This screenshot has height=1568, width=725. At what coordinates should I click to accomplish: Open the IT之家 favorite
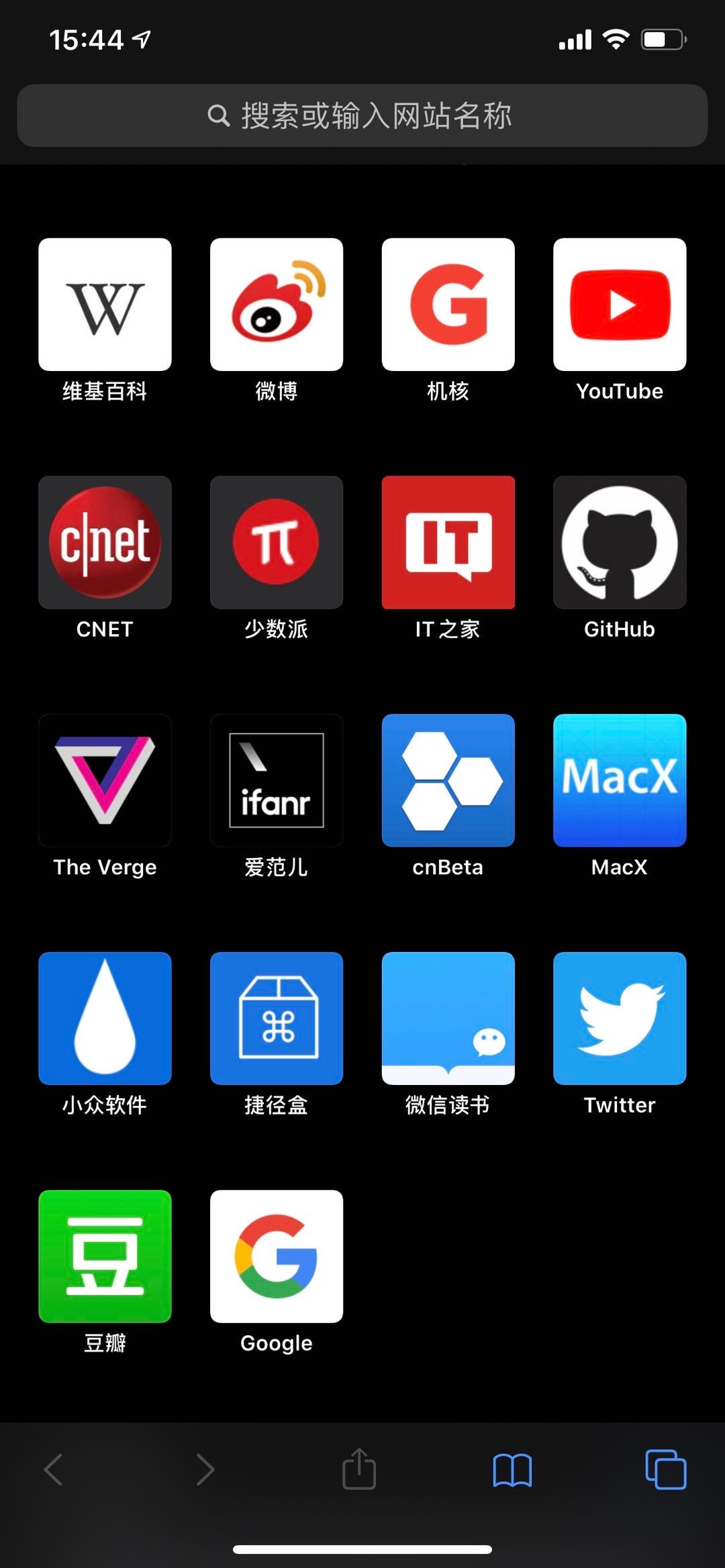pyautogui.click(x=448, y=542)
